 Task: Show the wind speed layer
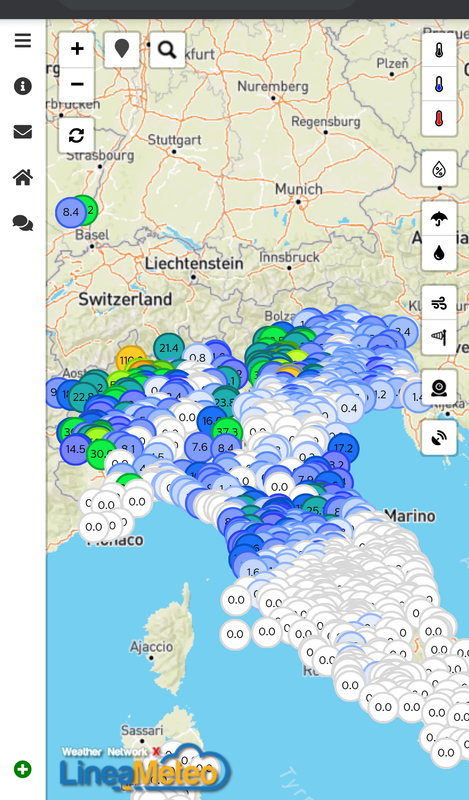click(439, 303)
